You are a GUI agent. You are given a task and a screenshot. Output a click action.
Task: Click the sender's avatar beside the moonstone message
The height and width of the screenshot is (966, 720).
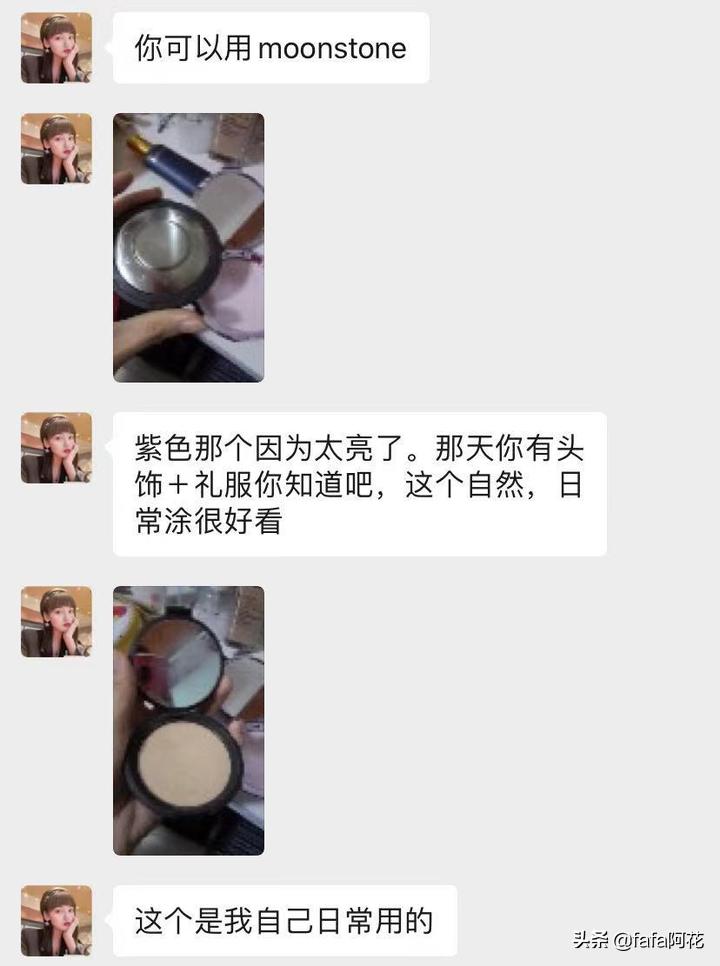click(56, 46)
